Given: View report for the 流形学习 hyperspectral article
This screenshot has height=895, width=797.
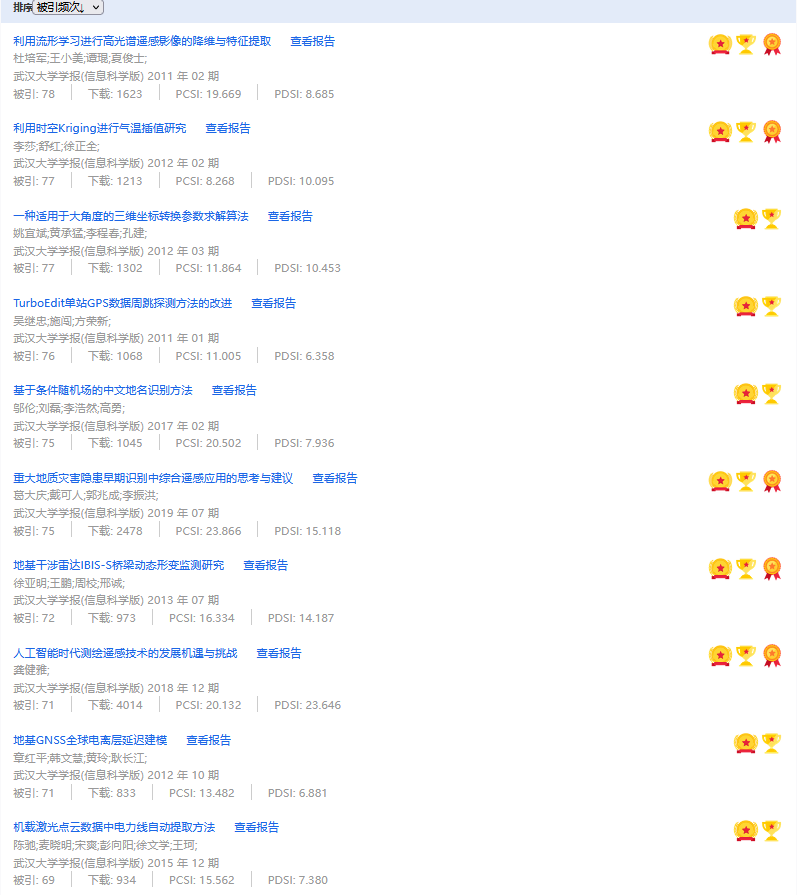Looking at the screenshot, I should coord(313,41).
